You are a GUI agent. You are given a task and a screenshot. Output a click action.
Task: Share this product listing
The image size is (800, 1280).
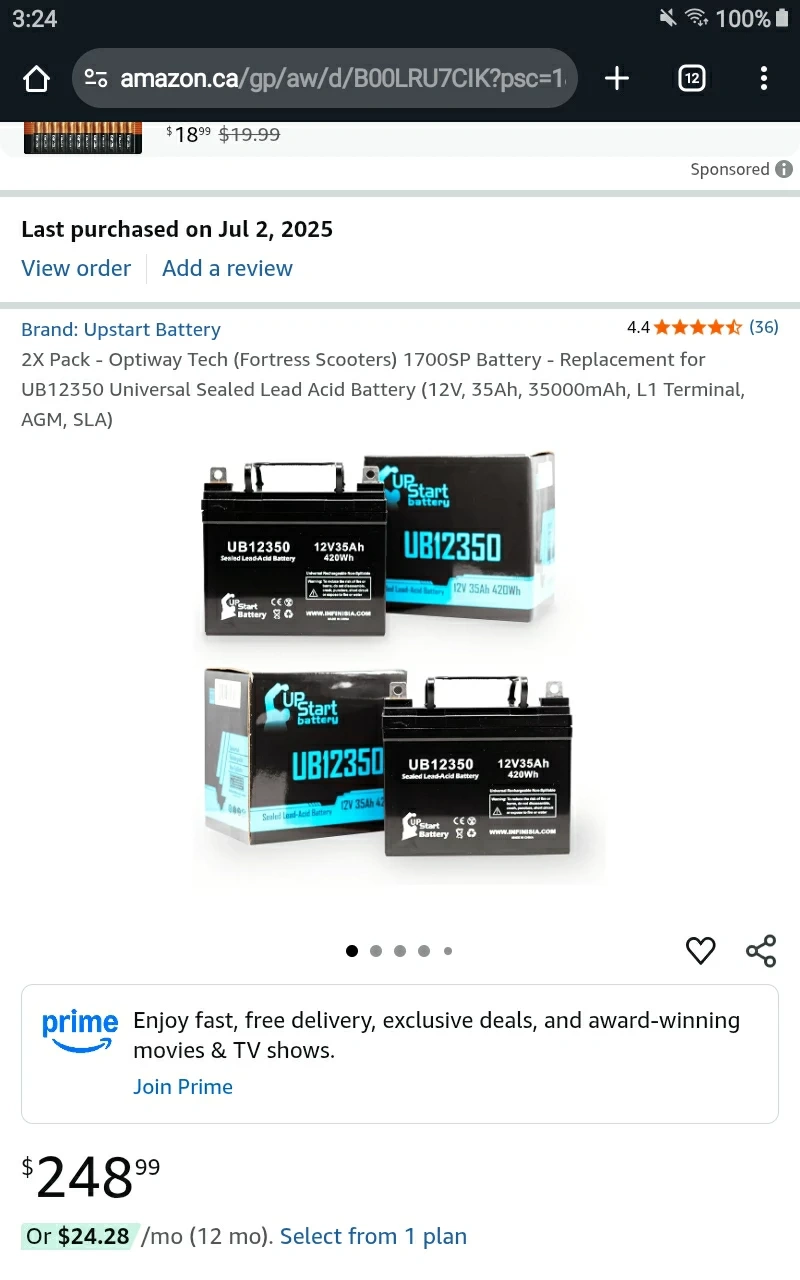pos(761,951)
